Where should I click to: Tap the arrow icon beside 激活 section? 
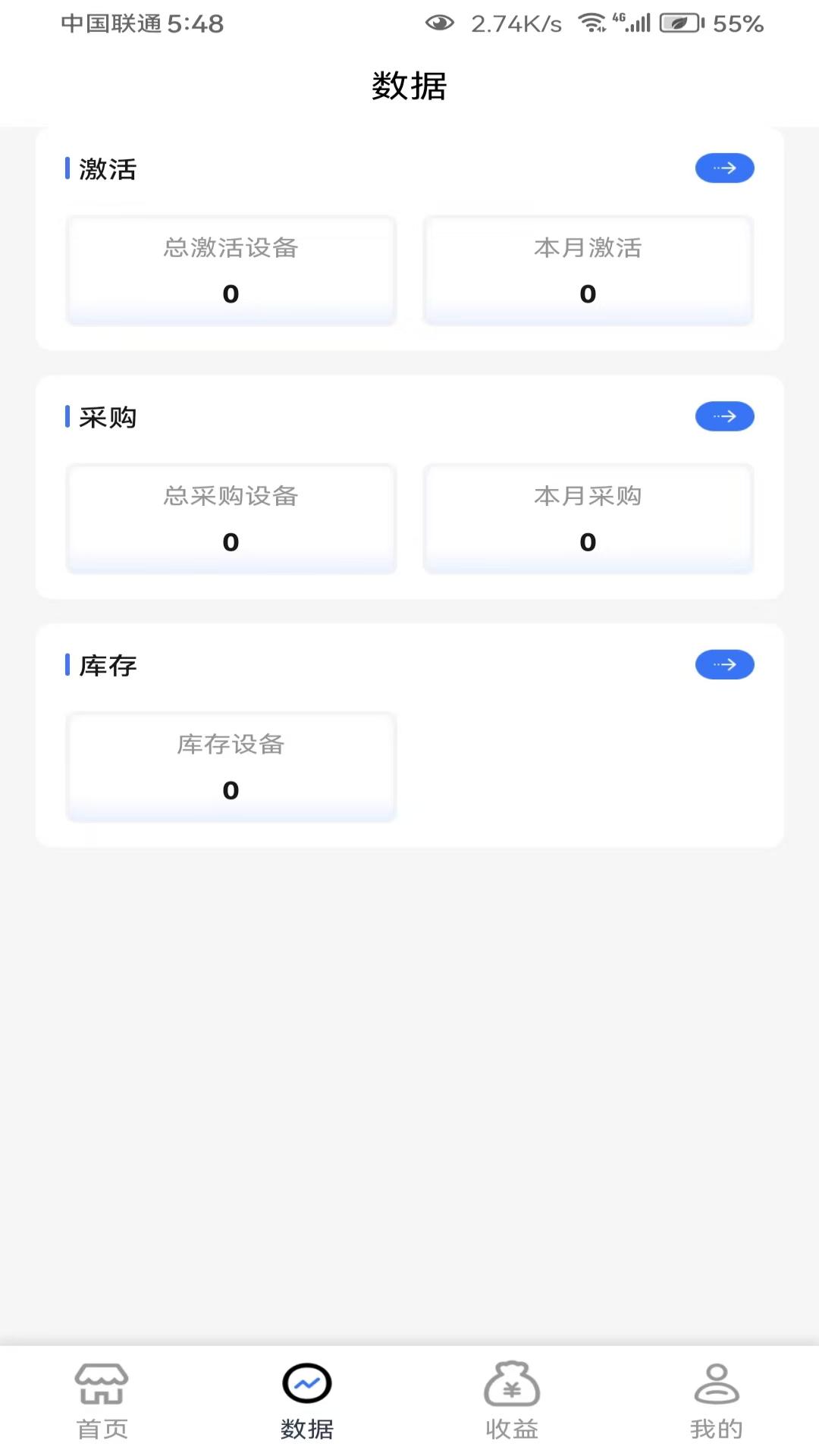click(724, 168)
